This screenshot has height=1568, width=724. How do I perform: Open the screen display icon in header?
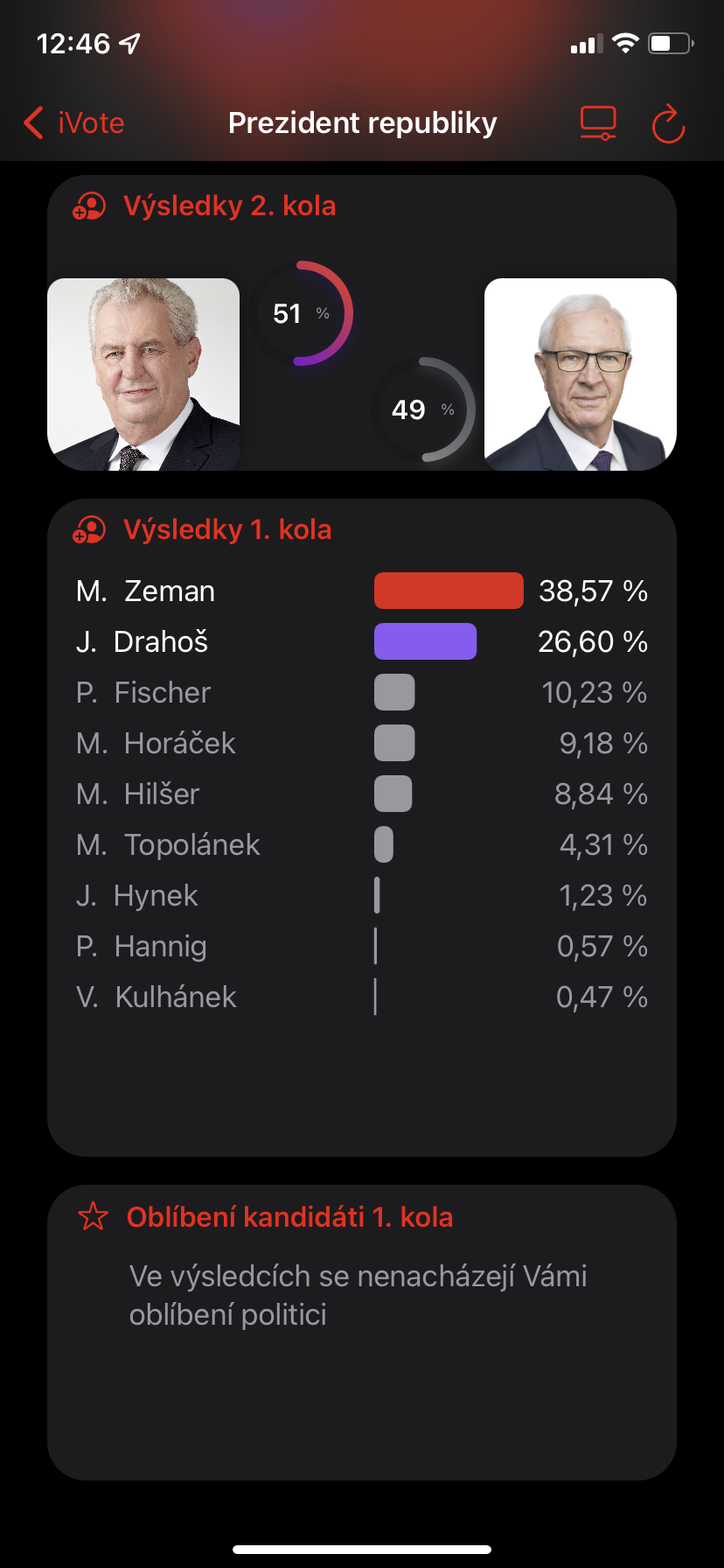(x=598, y=123)
